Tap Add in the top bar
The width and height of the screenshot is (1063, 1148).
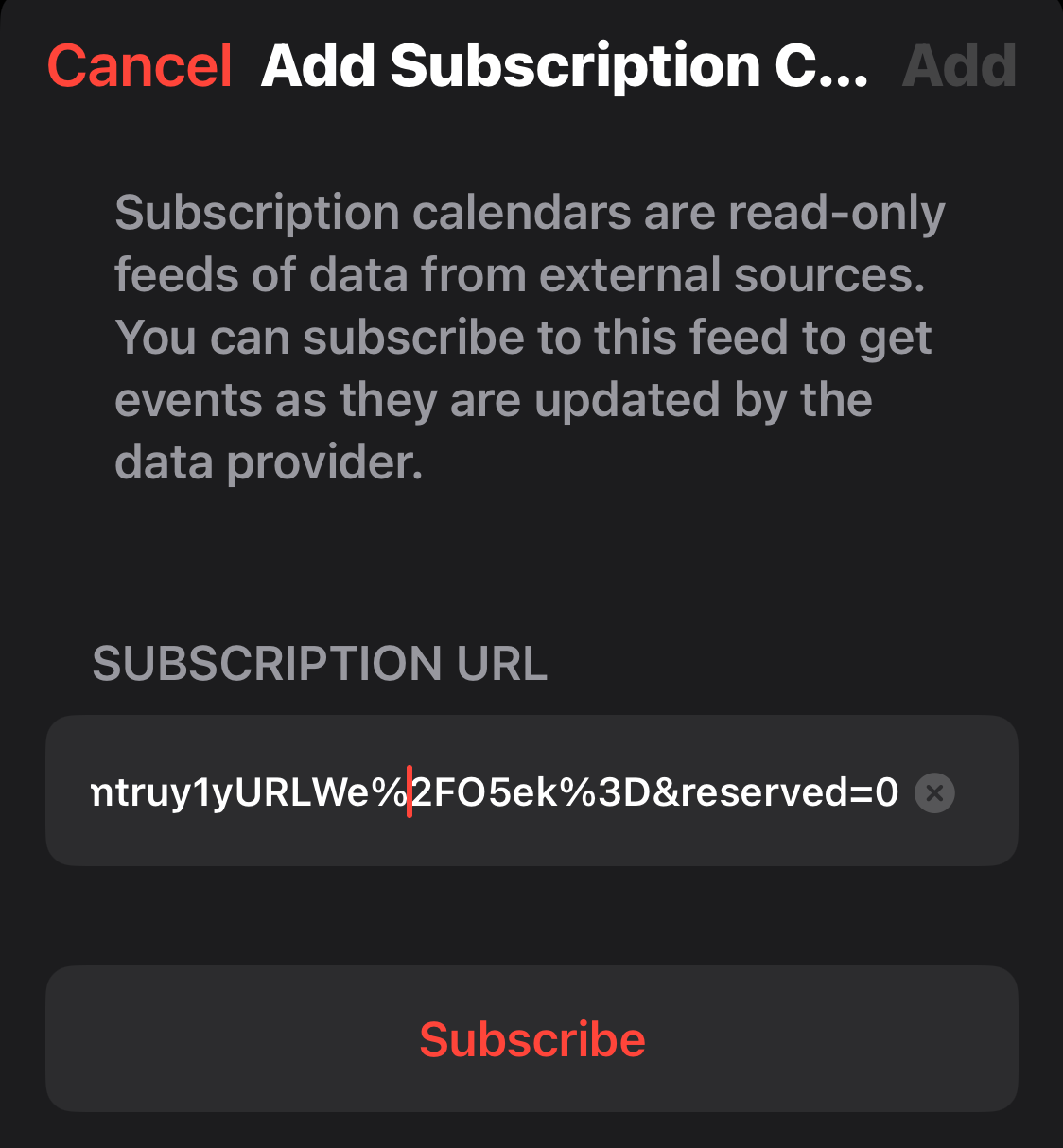pyautogui.click(x=959, y=67)
